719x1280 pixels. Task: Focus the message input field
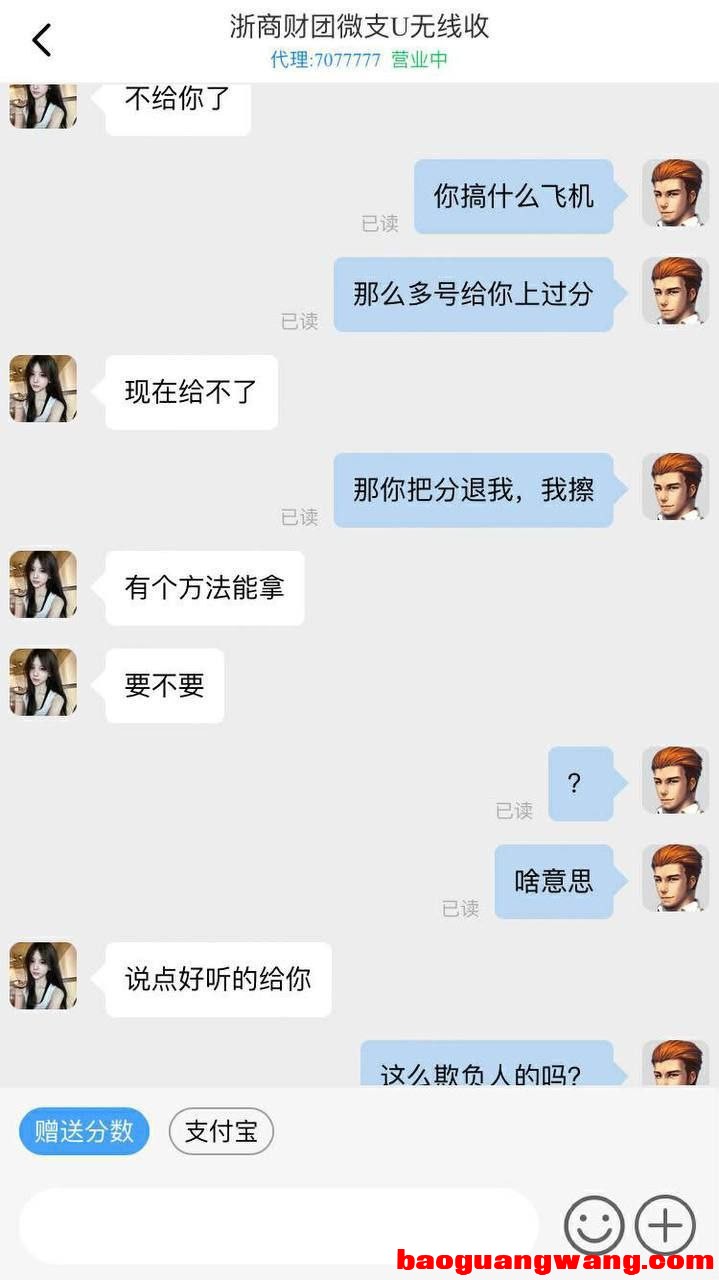[x=278, y=1225]
